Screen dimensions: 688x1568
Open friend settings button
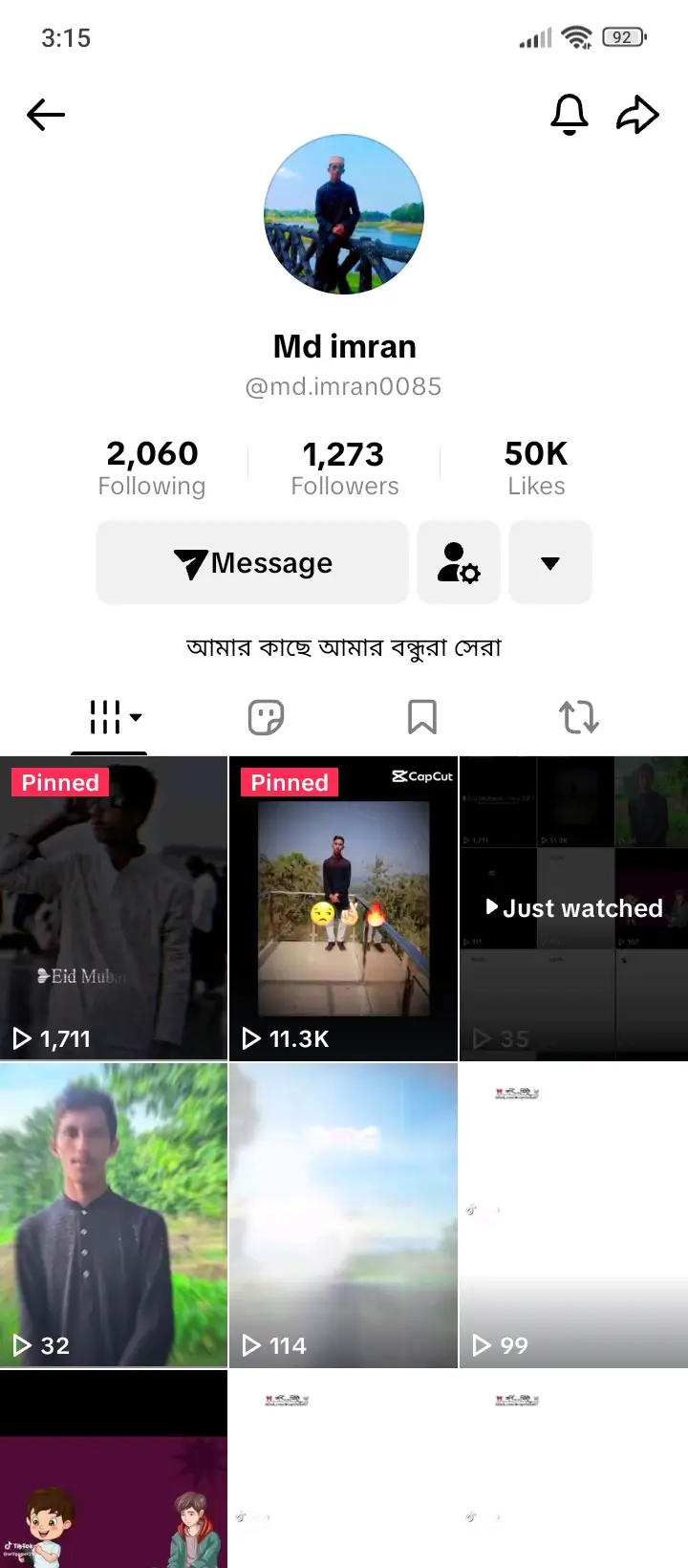pos(459,563)
